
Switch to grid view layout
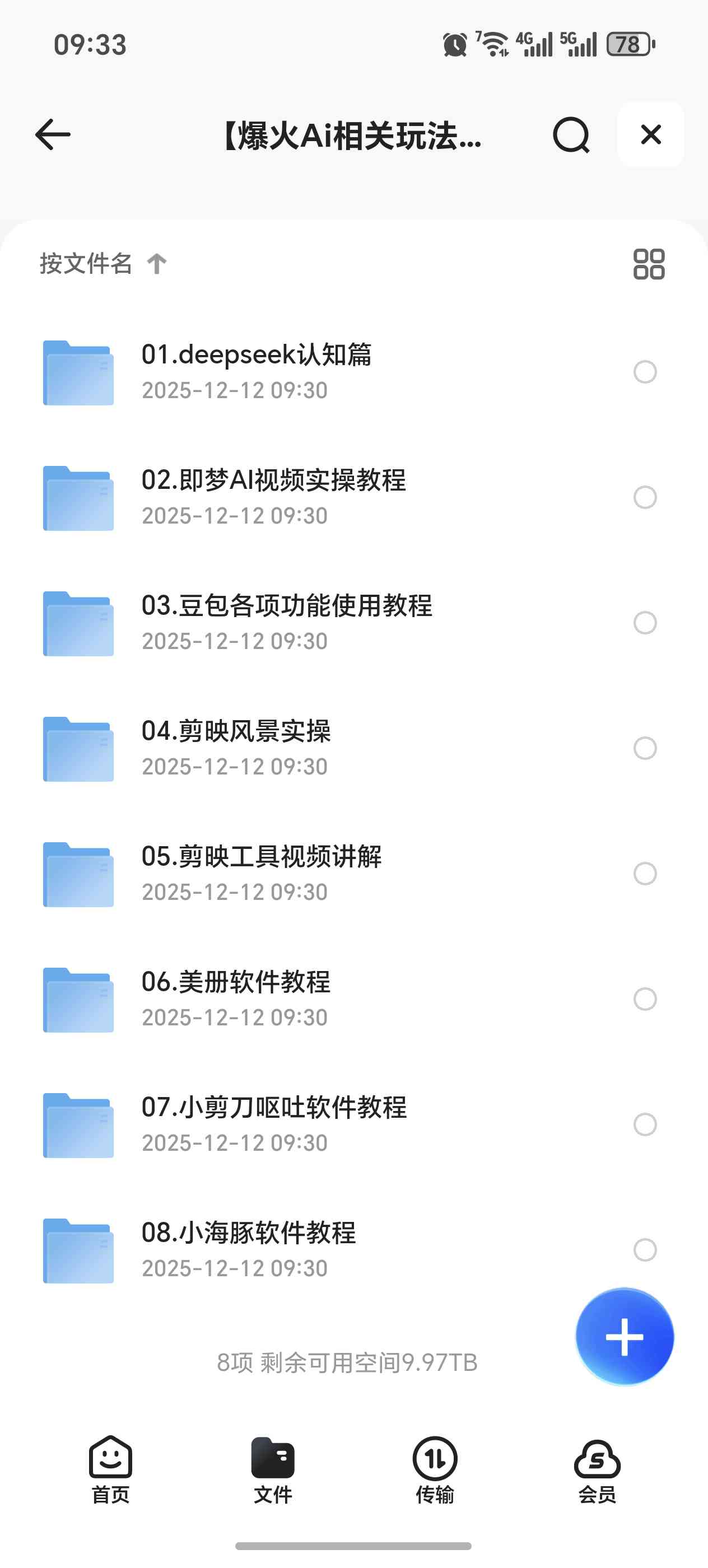click(x=648, y=264)
